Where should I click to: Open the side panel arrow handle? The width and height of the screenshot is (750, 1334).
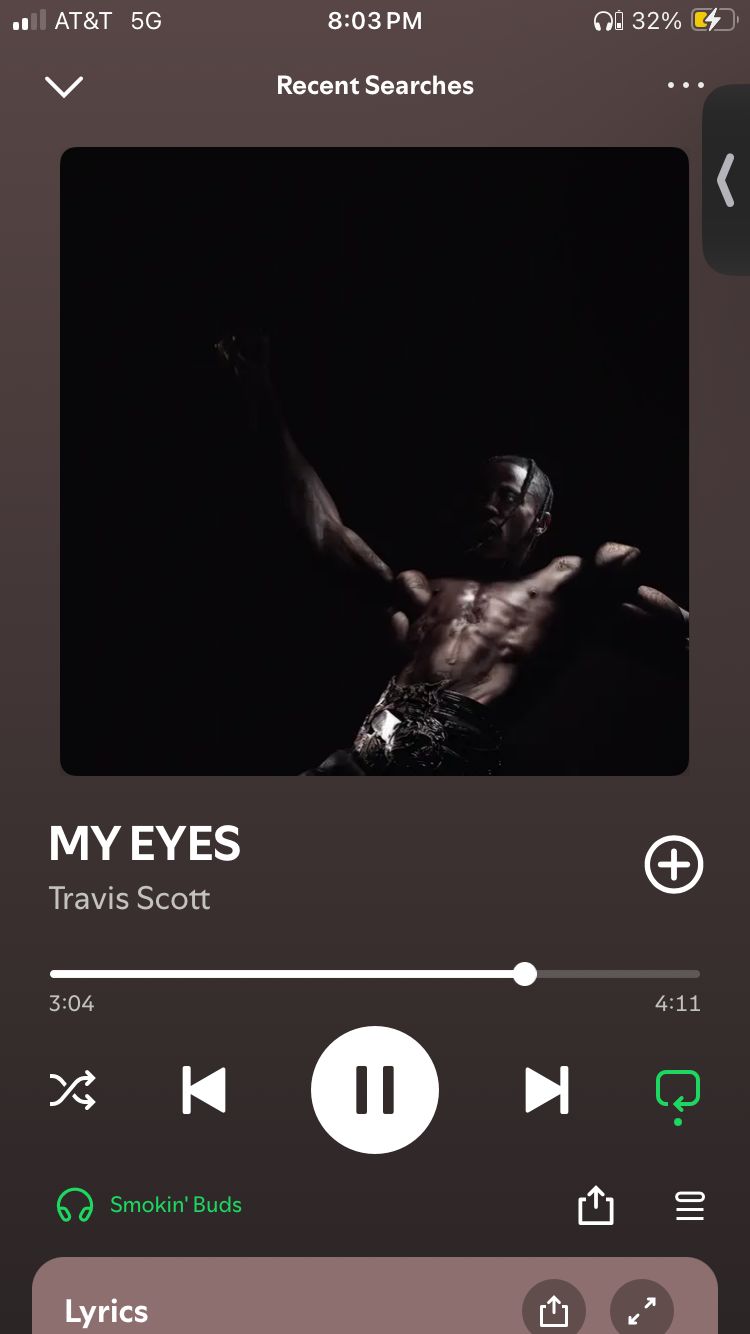(x=726, y=180)
